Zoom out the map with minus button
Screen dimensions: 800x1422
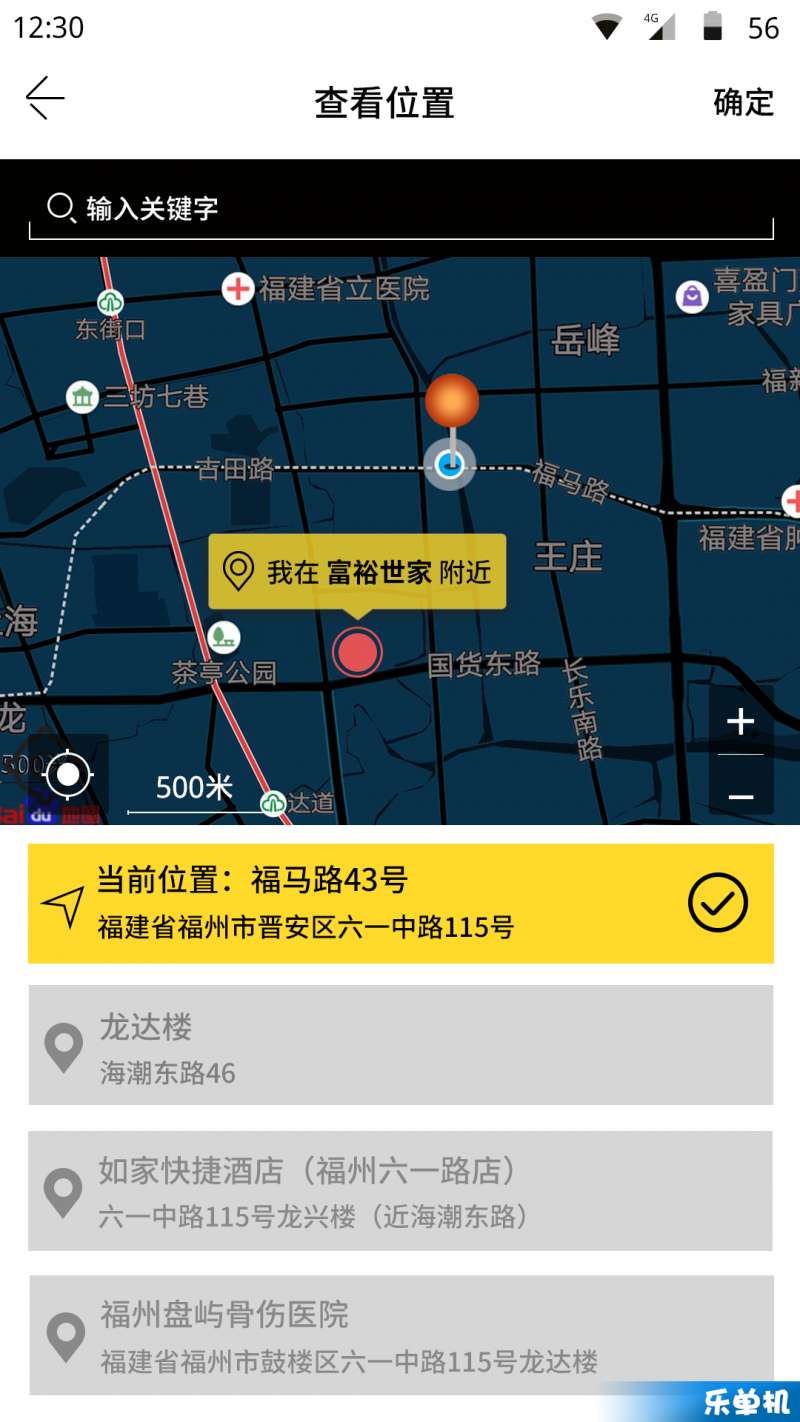click(740, 796)
